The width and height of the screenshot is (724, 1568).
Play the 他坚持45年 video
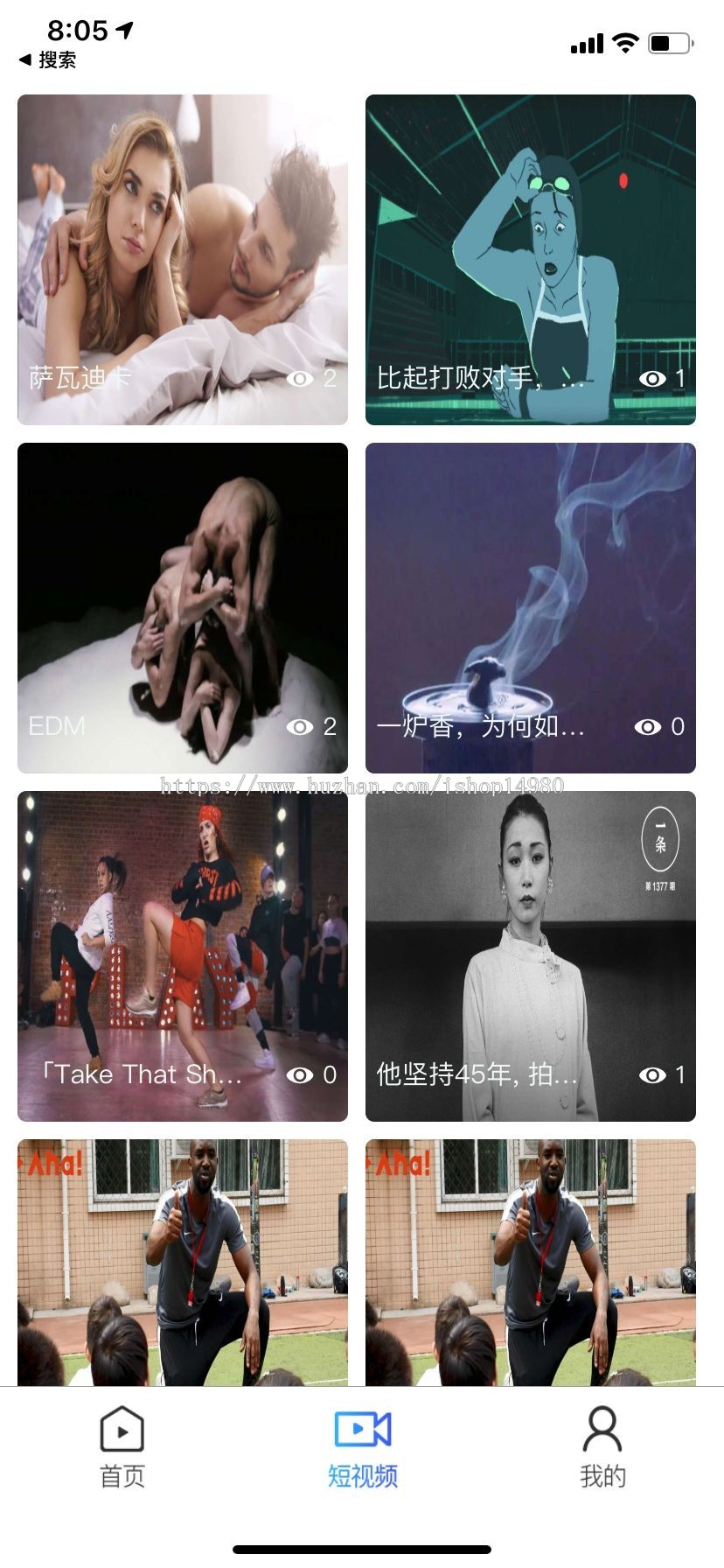(x=531, y=956)
